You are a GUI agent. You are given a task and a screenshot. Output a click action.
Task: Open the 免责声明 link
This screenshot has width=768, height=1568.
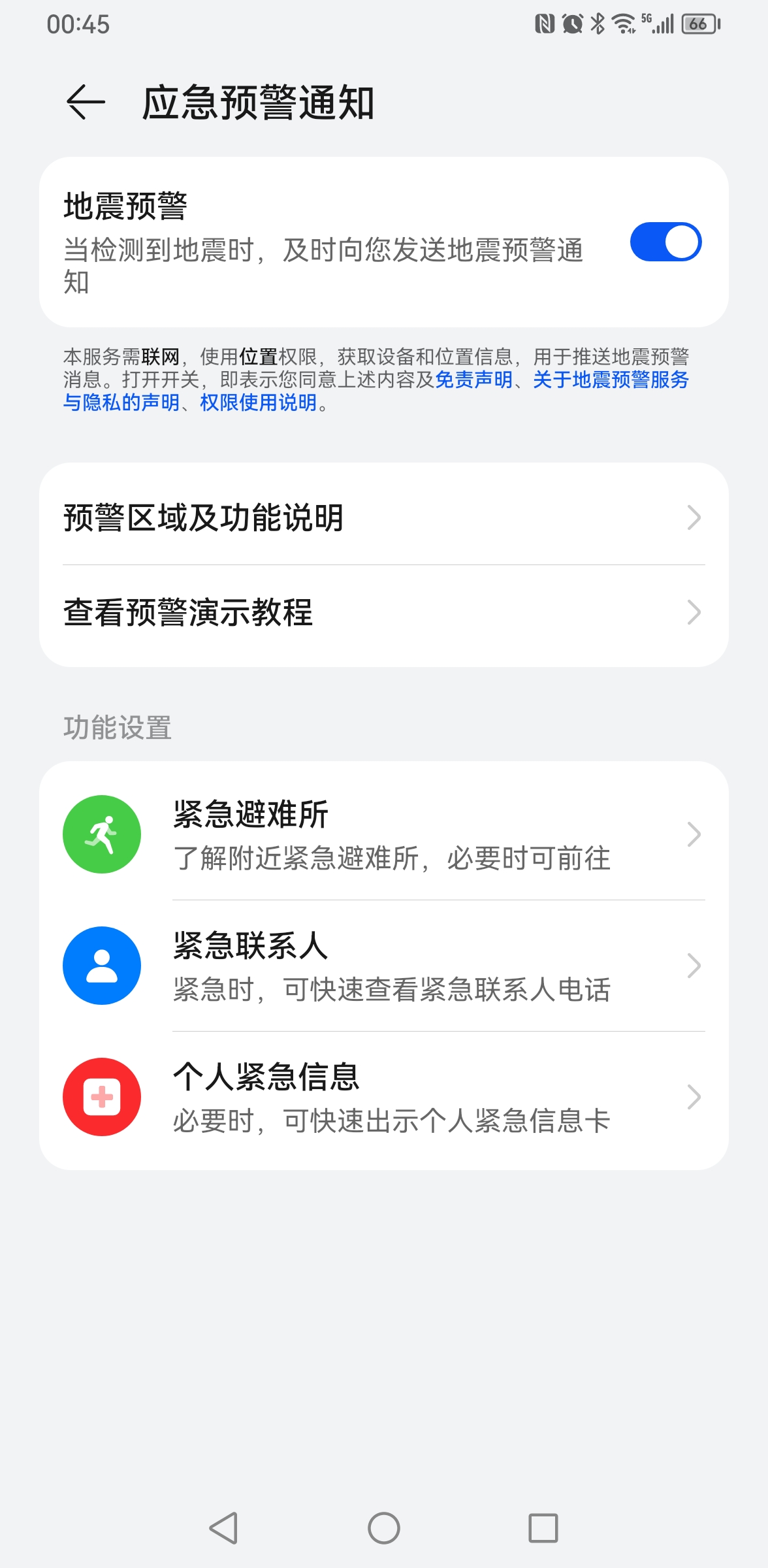(473, 380)
